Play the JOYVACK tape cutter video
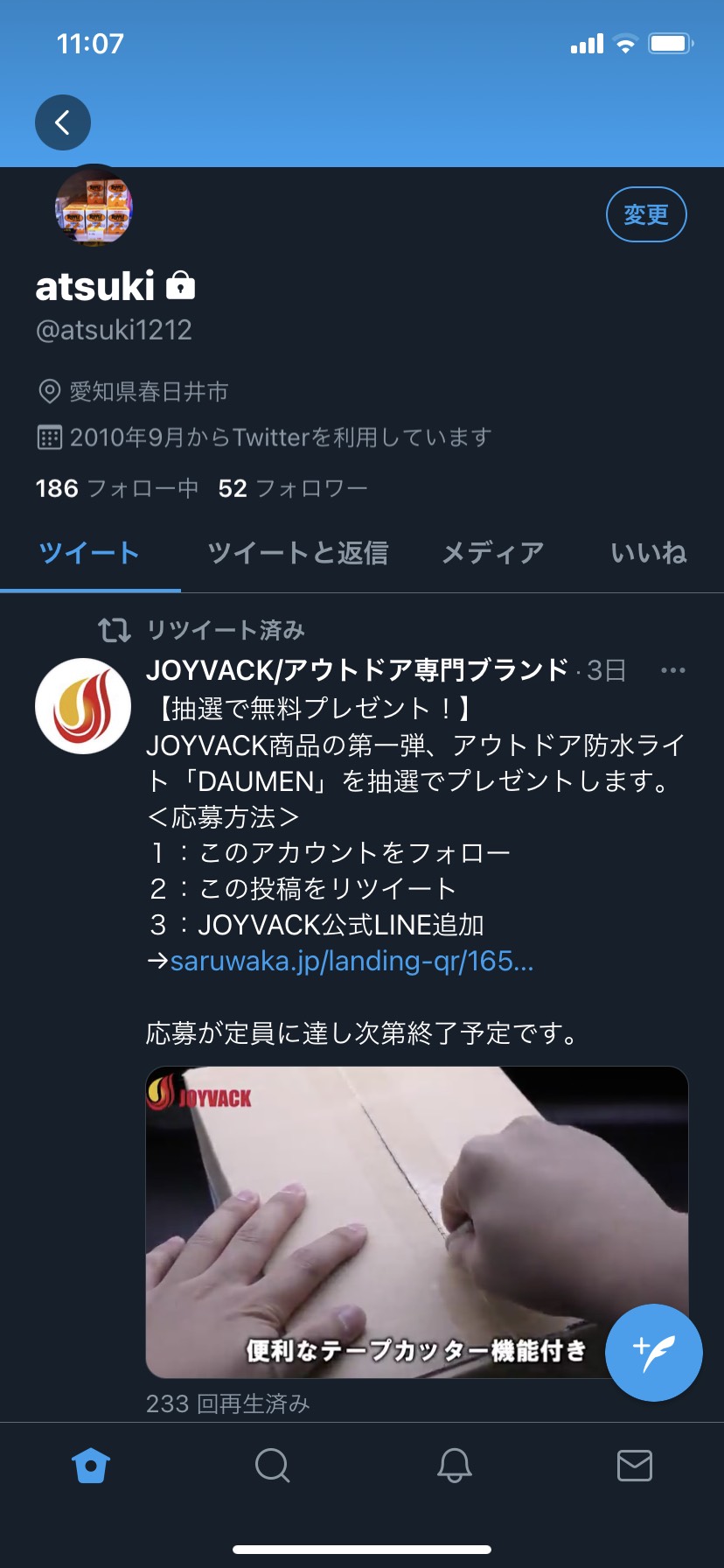The image size is (724, 1568). click(417, 1221)
